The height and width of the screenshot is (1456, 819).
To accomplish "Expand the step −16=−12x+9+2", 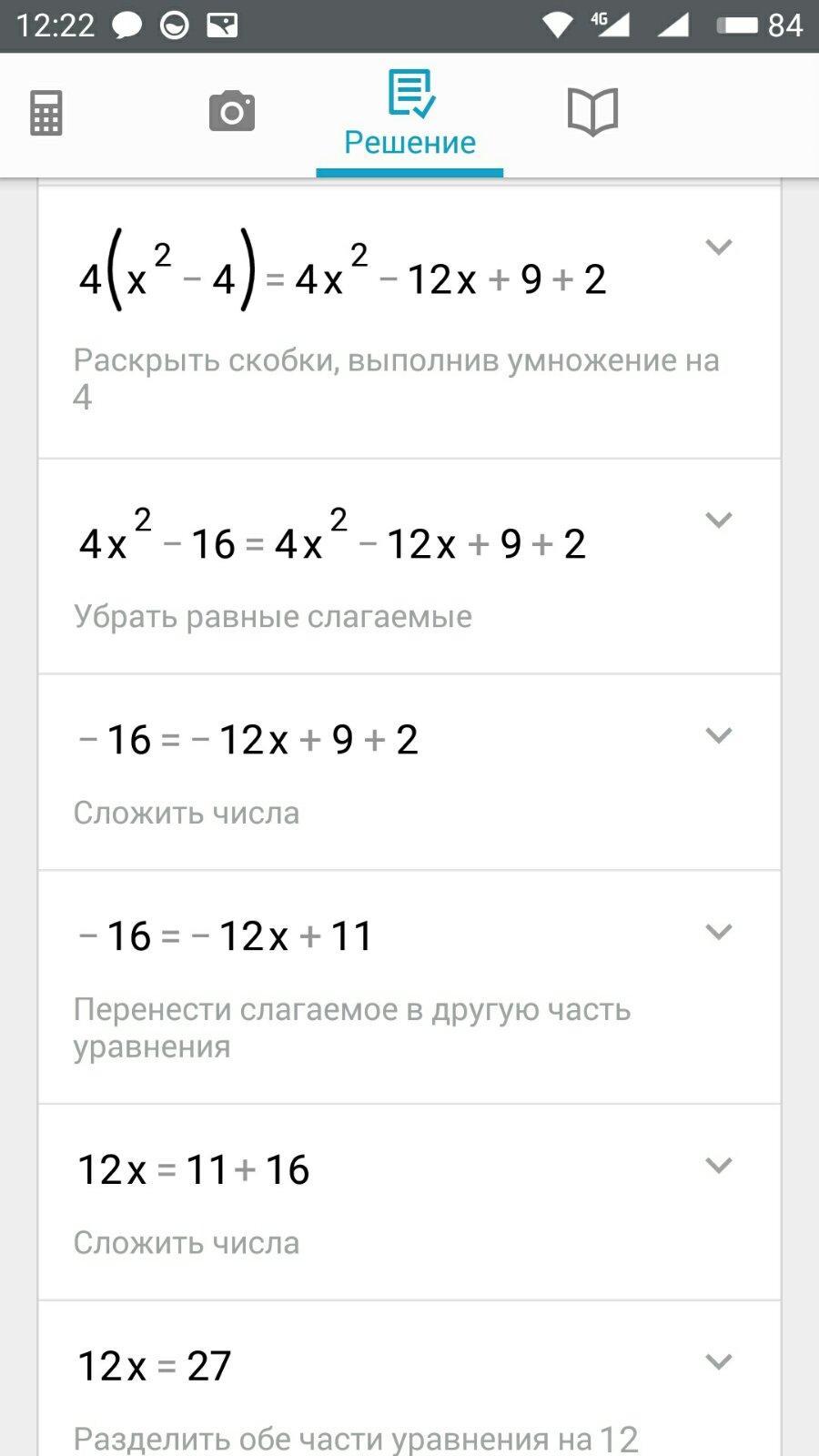I will click(719, 736).
